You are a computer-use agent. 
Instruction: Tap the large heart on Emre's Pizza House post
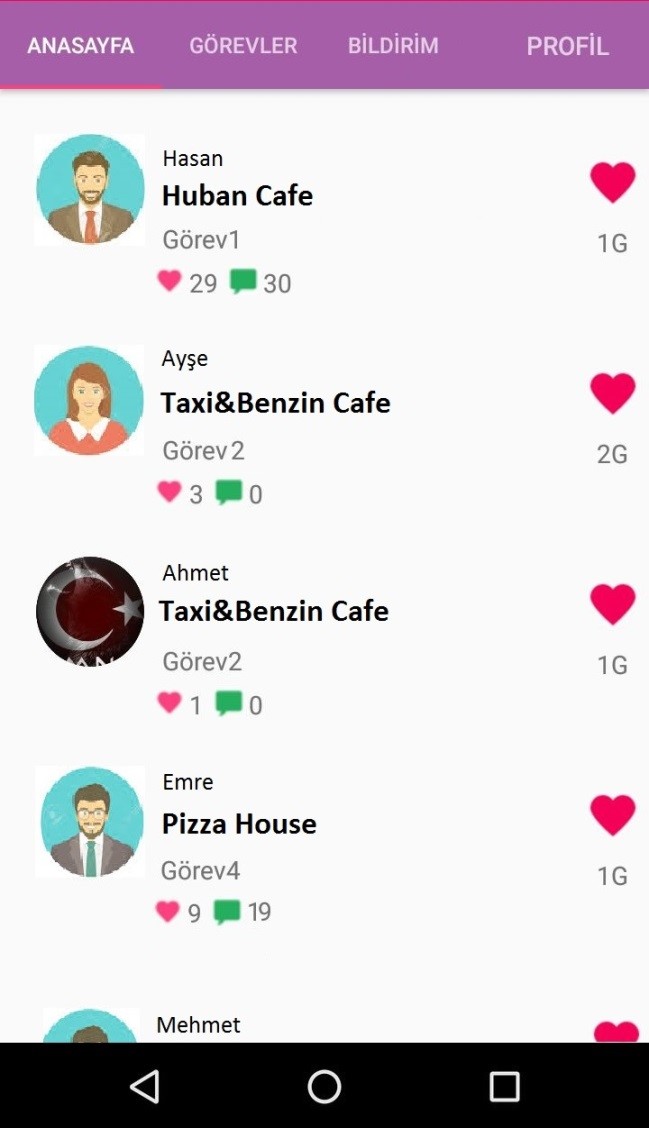(x=612, y=815)
